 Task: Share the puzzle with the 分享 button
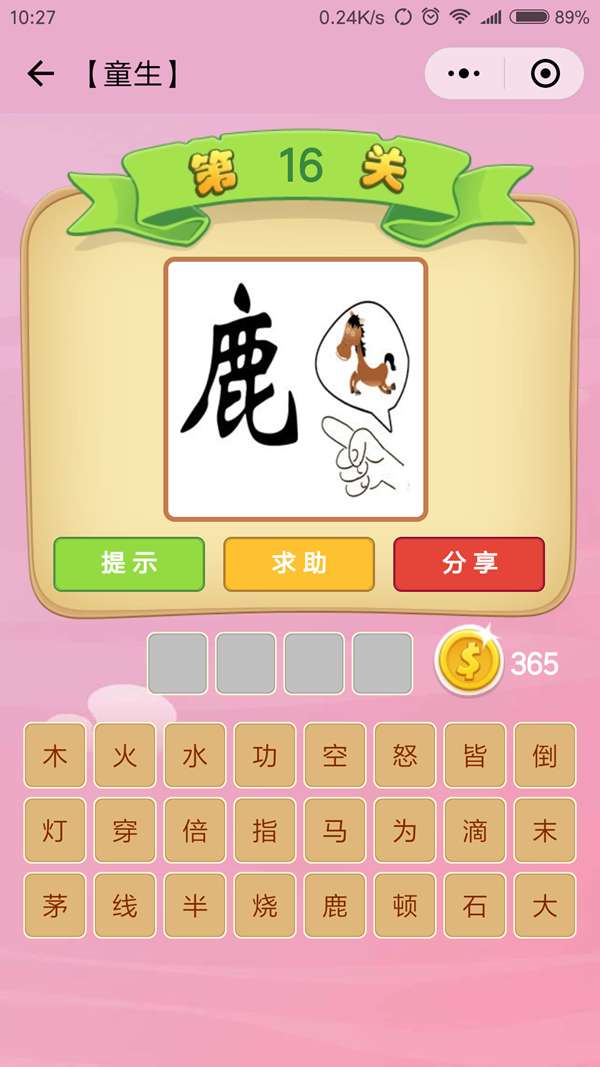pyautogui.click(x=469, y=564)
